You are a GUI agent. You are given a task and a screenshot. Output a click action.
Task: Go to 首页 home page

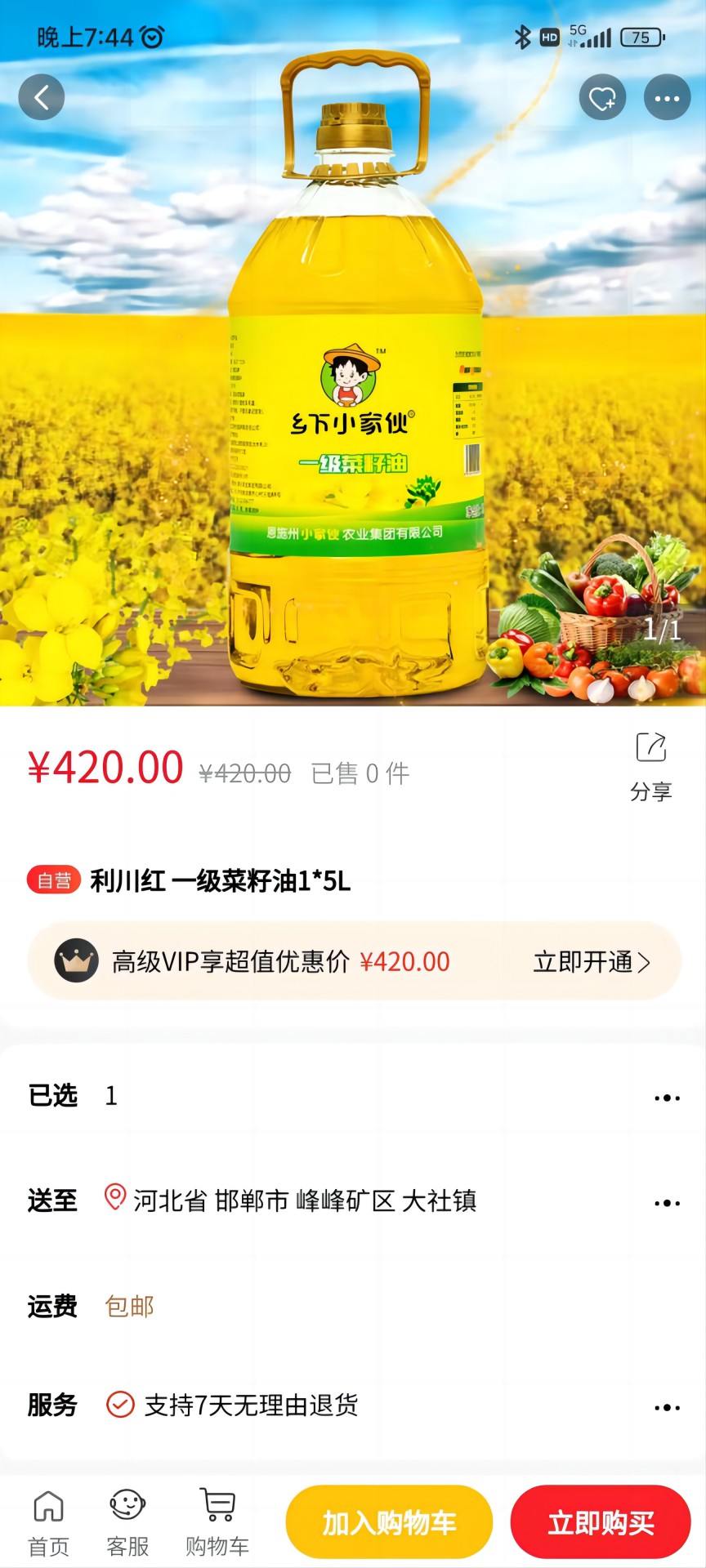[x=49, y=1521]
